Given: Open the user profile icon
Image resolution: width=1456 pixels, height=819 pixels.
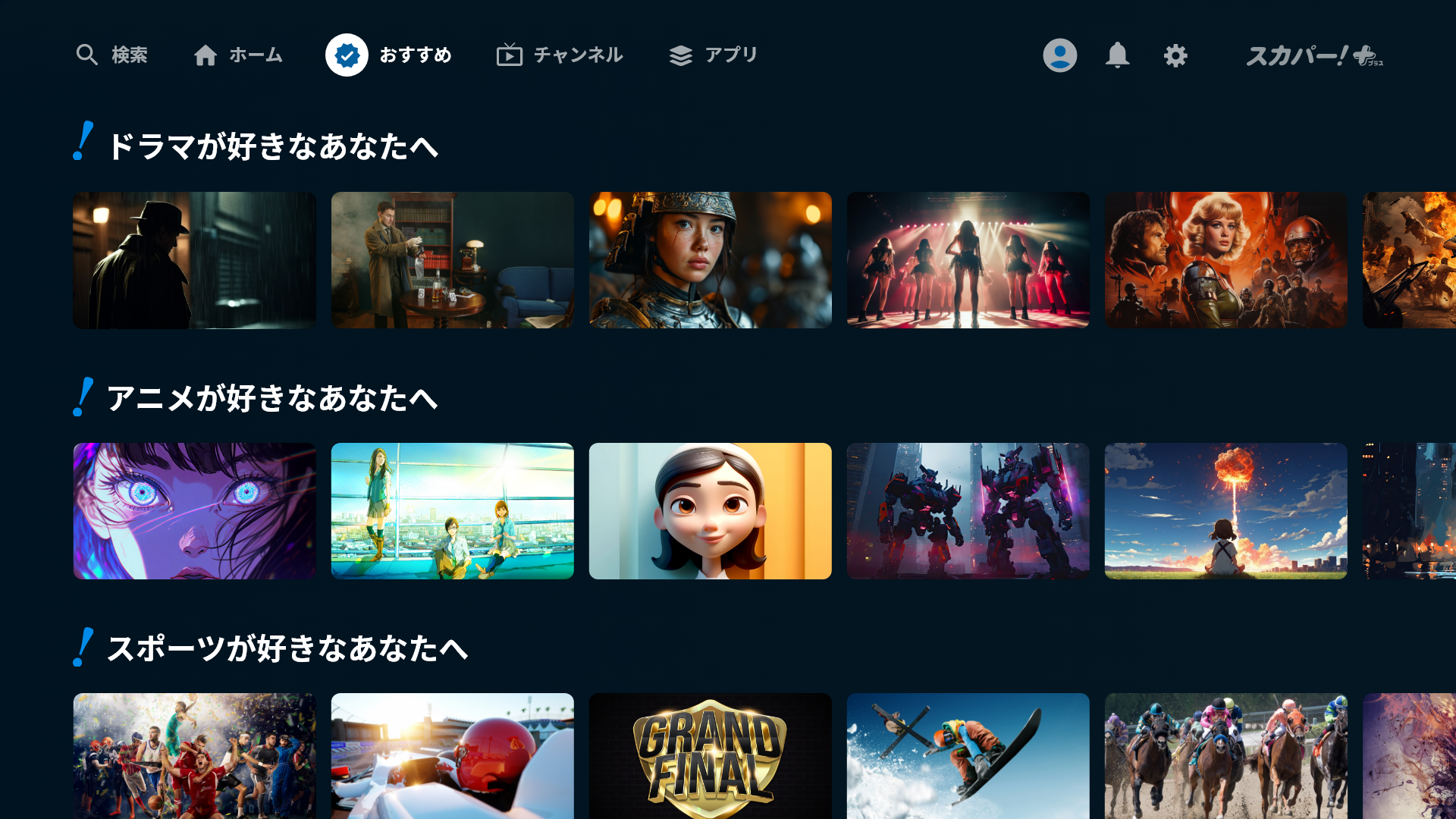Looking at the screenshot, I should tap(1059, 55).
